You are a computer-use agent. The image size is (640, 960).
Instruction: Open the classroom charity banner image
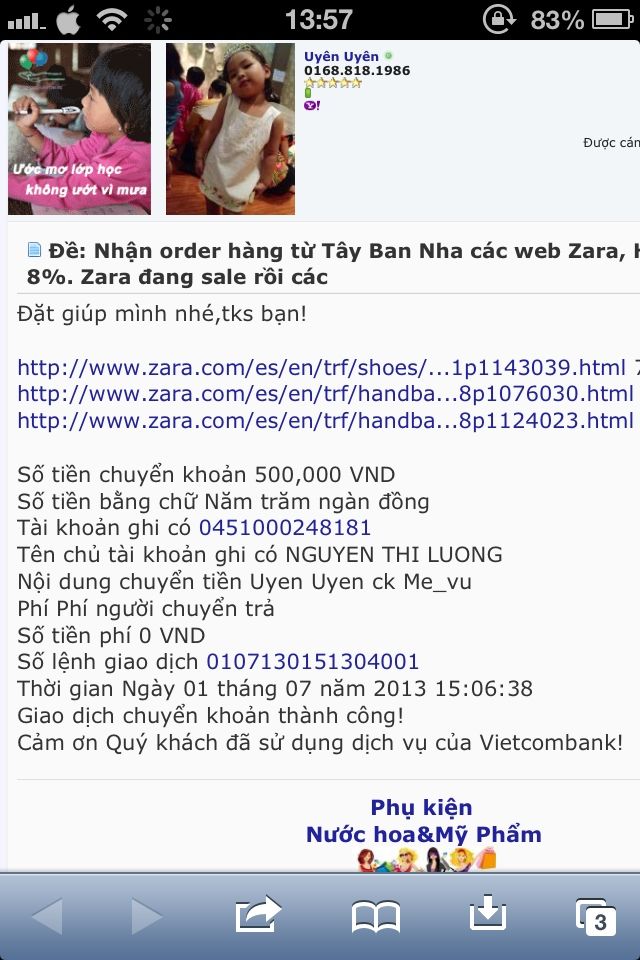pos(79,128)
